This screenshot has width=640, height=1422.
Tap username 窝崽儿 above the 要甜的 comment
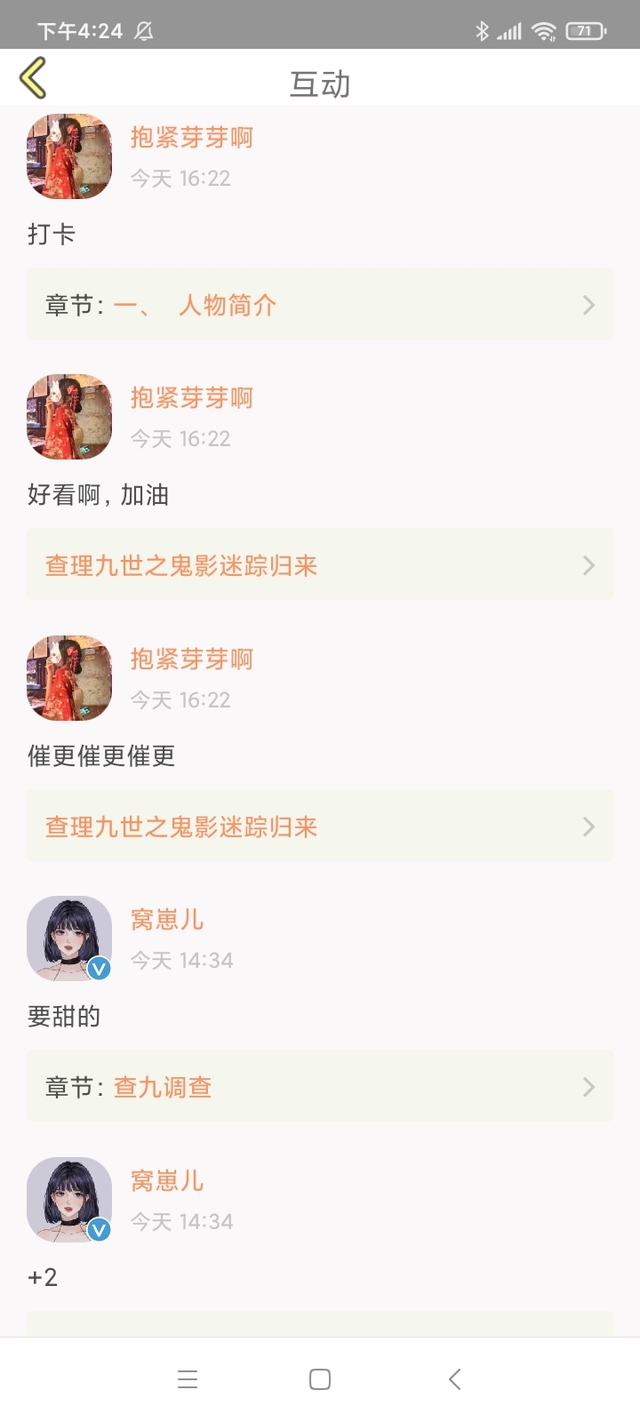167,919
